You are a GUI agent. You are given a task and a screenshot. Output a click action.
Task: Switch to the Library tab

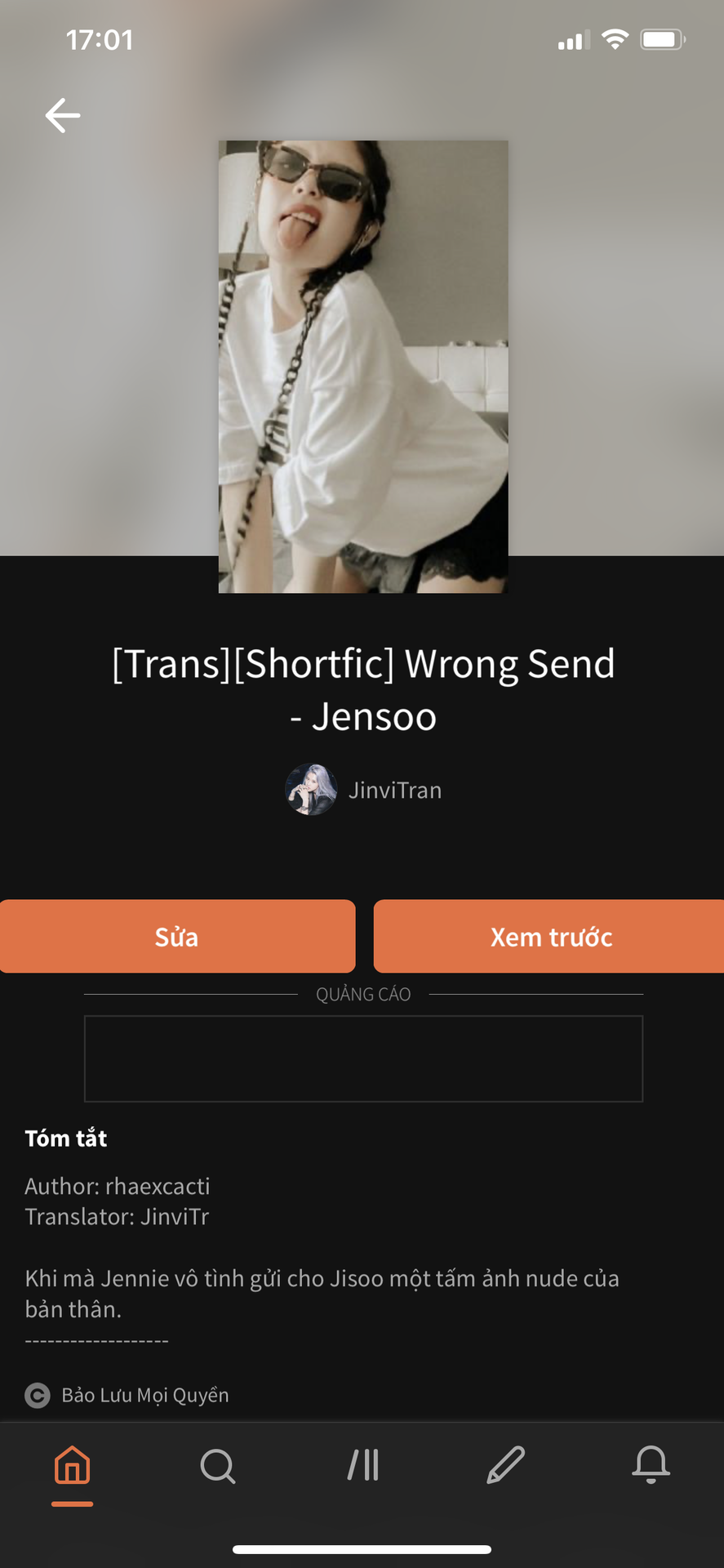pos(362,1465)
